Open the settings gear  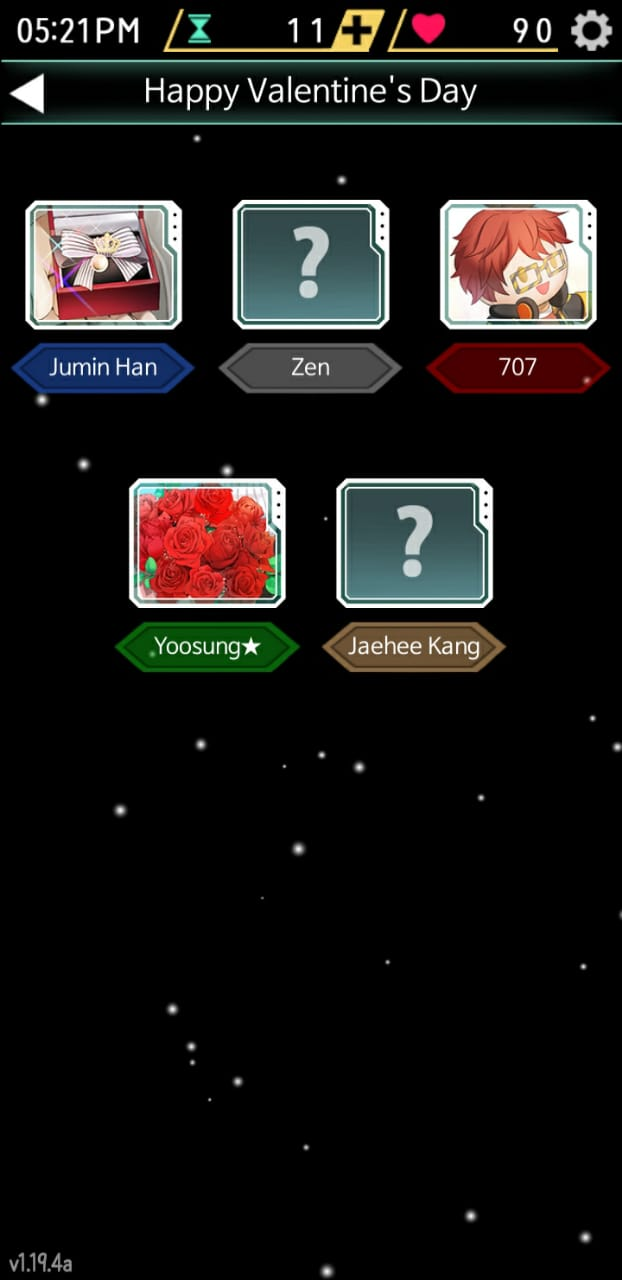click(x=590, y=31)
